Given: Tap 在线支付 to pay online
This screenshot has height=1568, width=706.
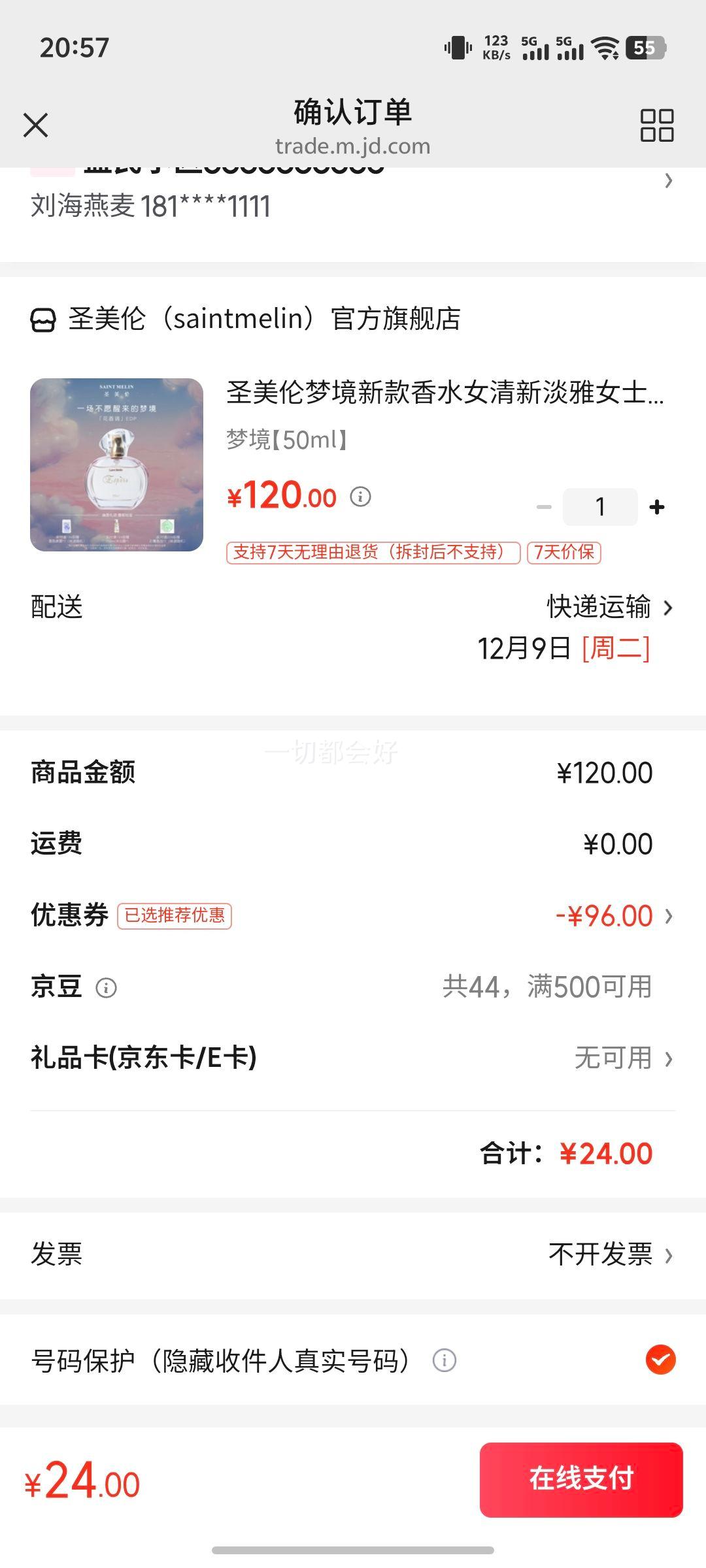Looking at the screenshot, I should pyautogui.click(x=581, y=1480).
